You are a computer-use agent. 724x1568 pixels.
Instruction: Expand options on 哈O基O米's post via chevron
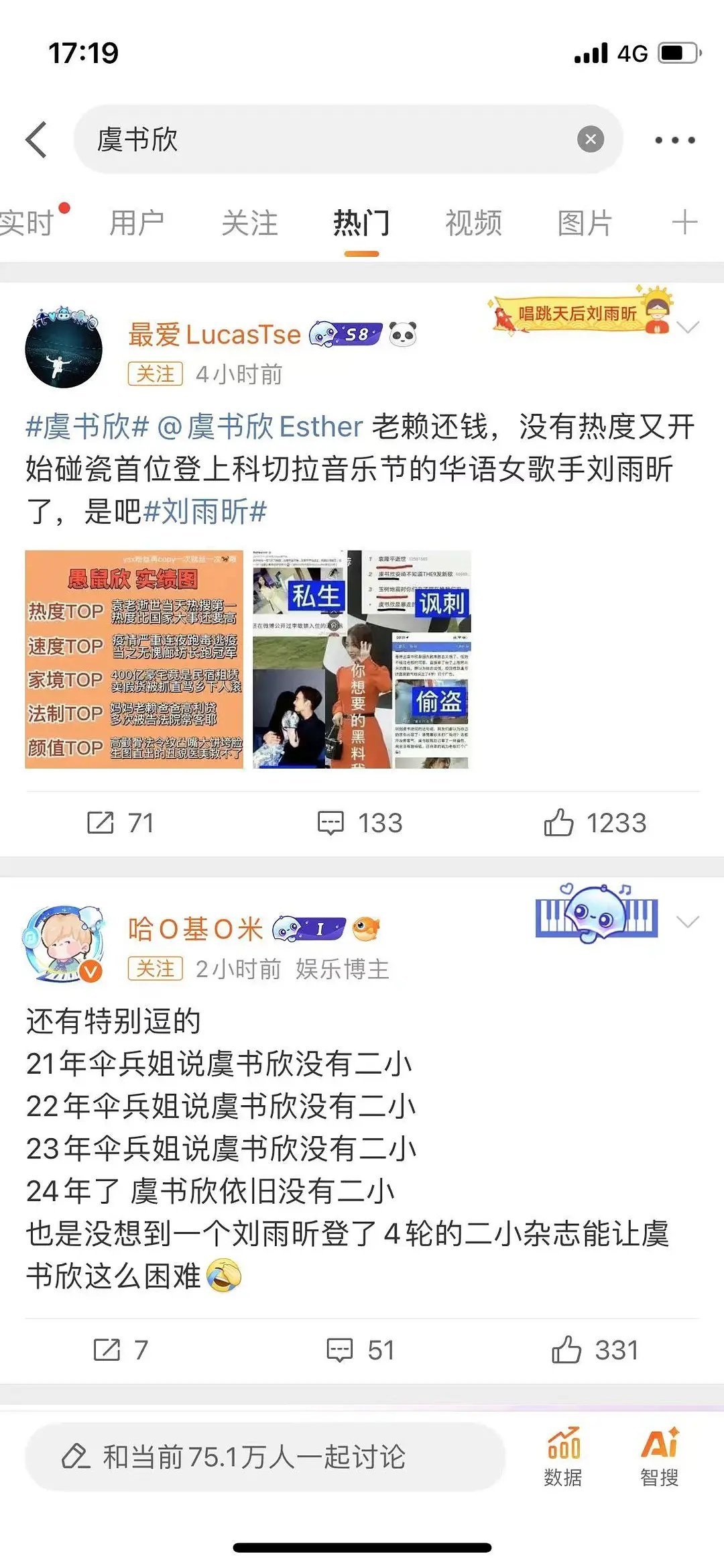(x=685, y=922)
